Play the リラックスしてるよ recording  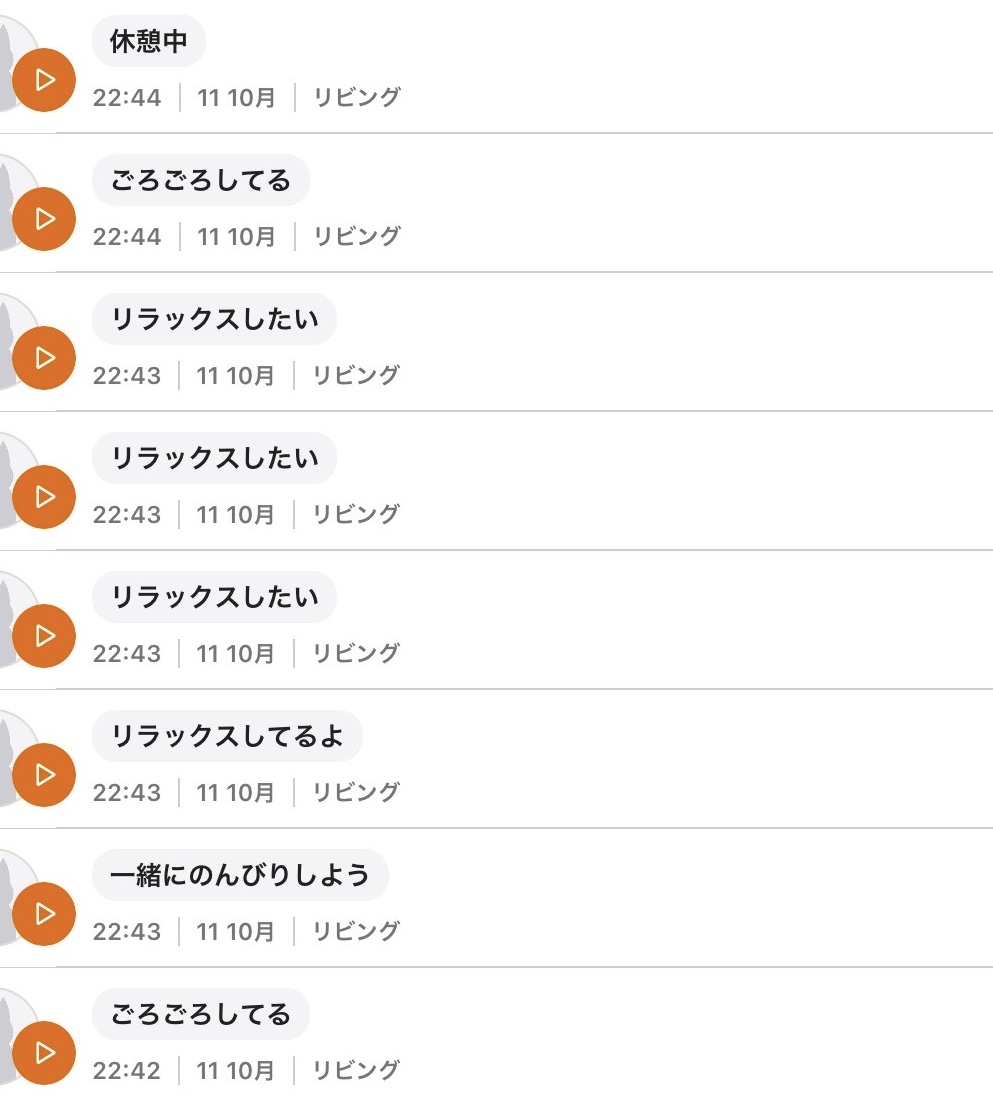[x=44, y=775]
